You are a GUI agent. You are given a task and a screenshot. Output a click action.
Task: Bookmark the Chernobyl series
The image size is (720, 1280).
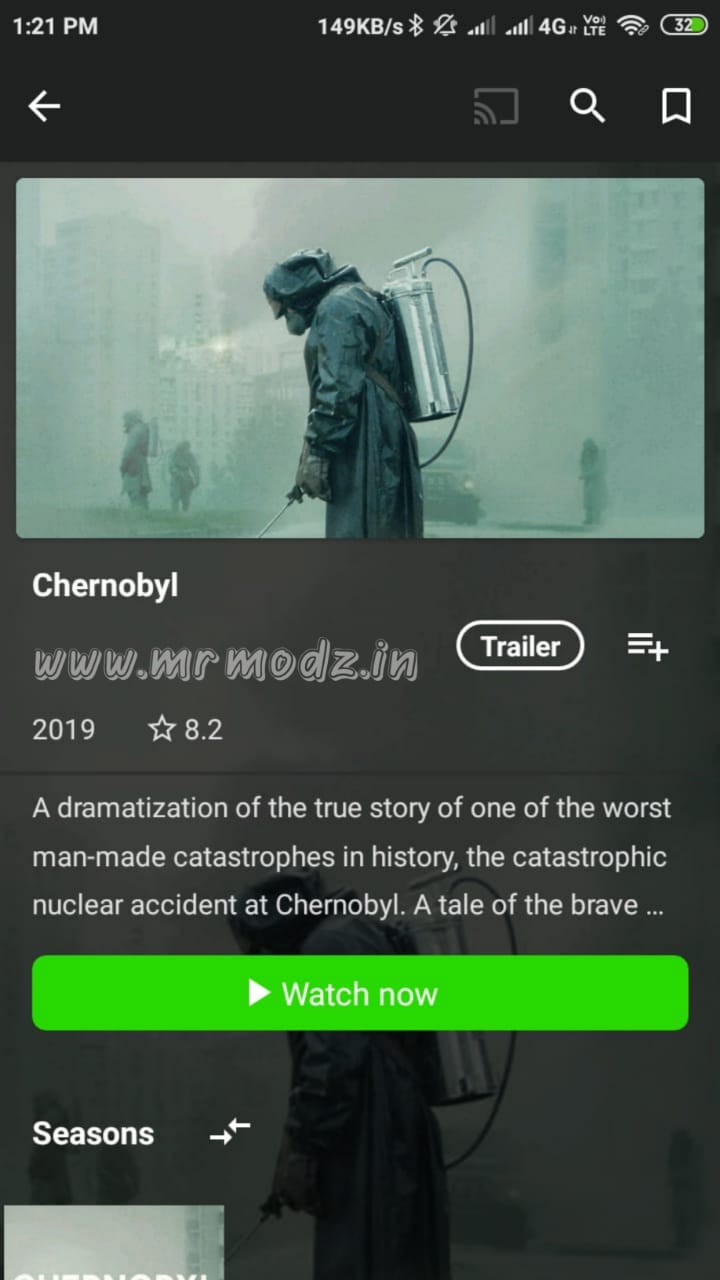(x=676, y=106)
